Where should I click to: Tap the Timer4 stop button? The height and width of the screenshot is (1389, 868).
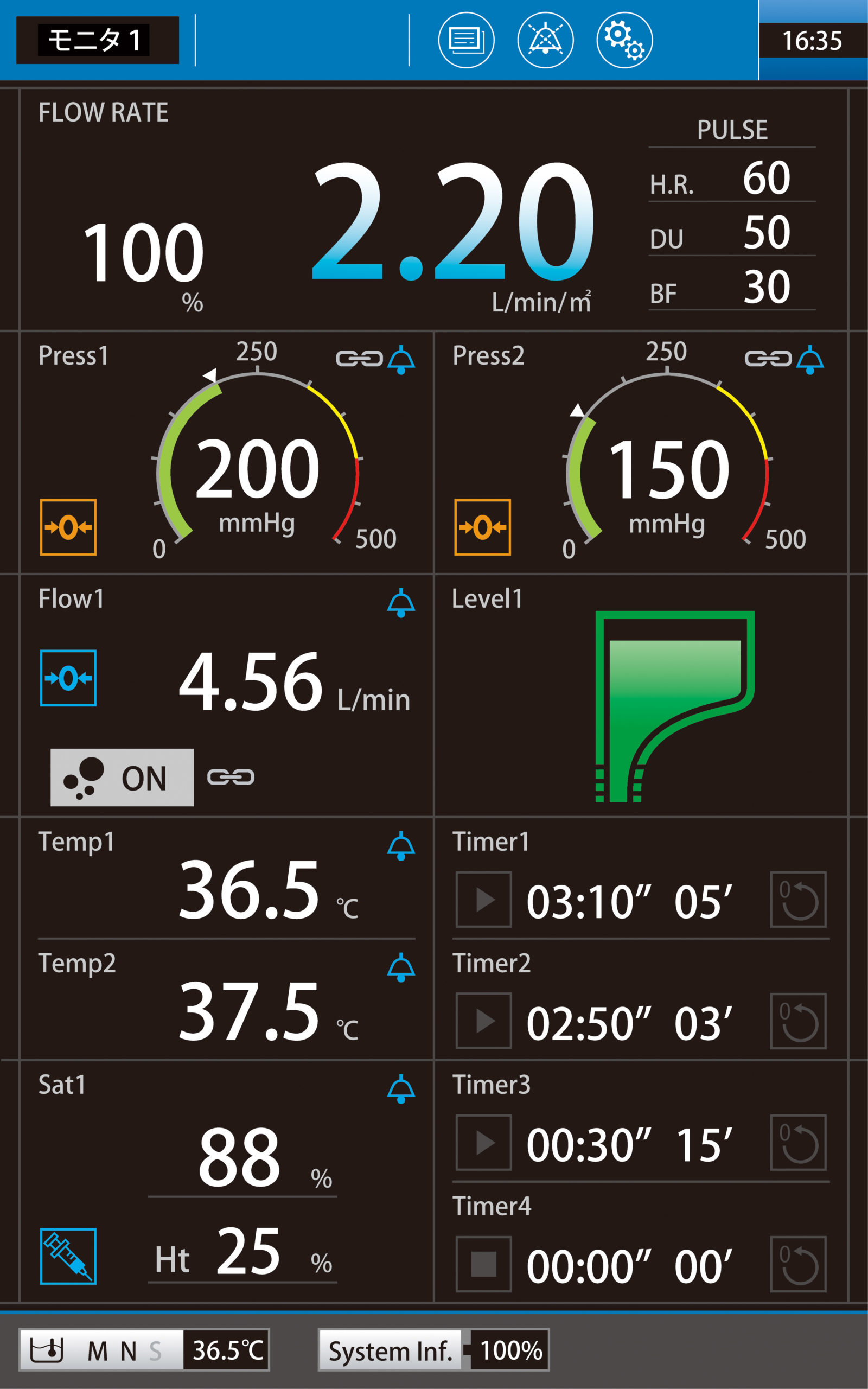coord(484,1264)
